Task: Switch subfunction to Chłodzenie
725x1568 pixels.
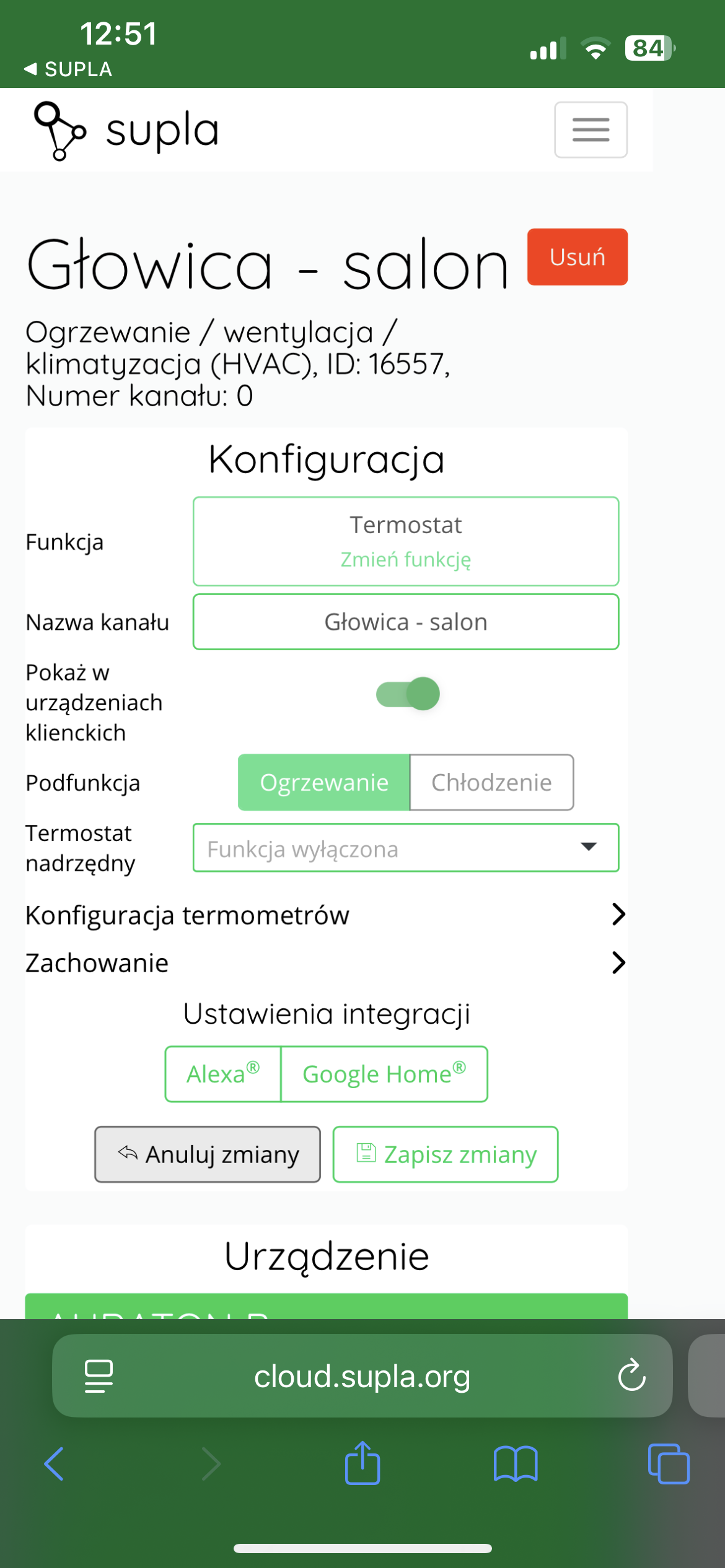Action: tap(491, 782)
